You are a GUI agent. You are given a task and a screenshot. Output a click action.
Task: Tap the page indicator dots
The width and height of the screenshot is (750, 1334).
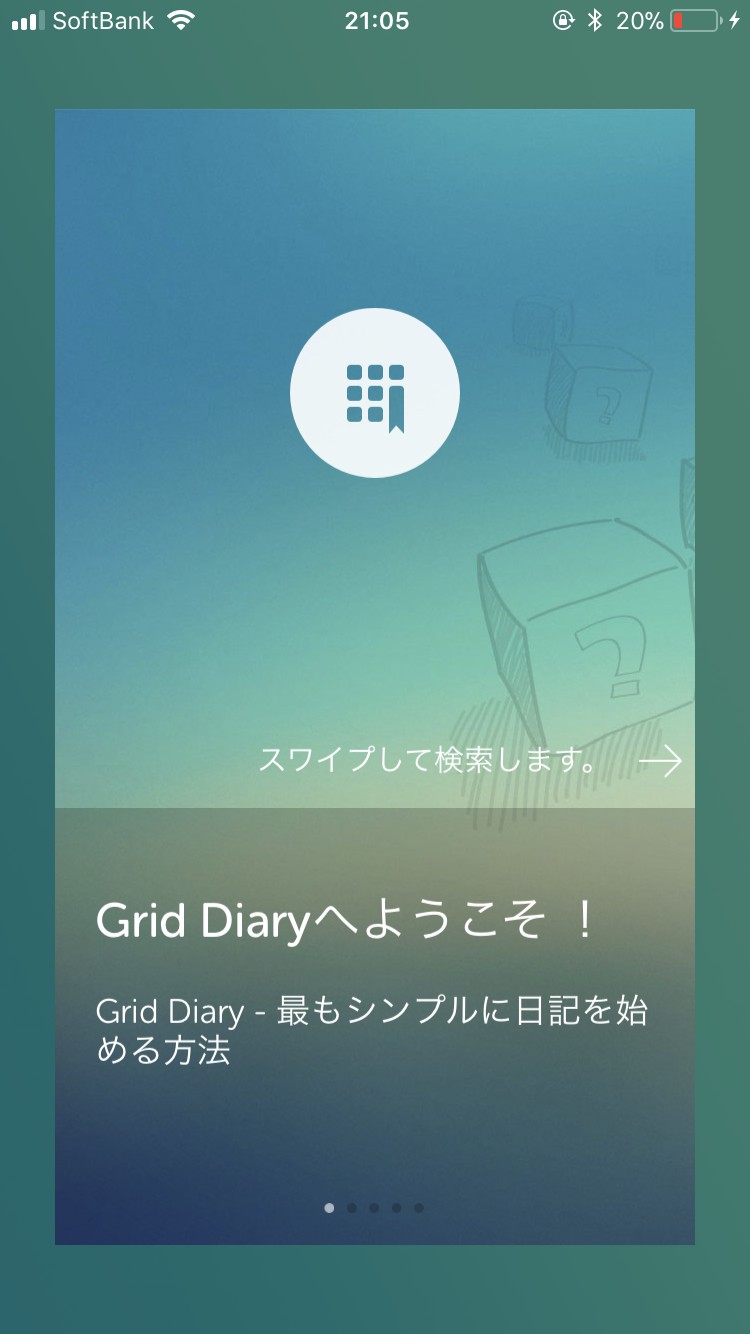click(374, 1208)
